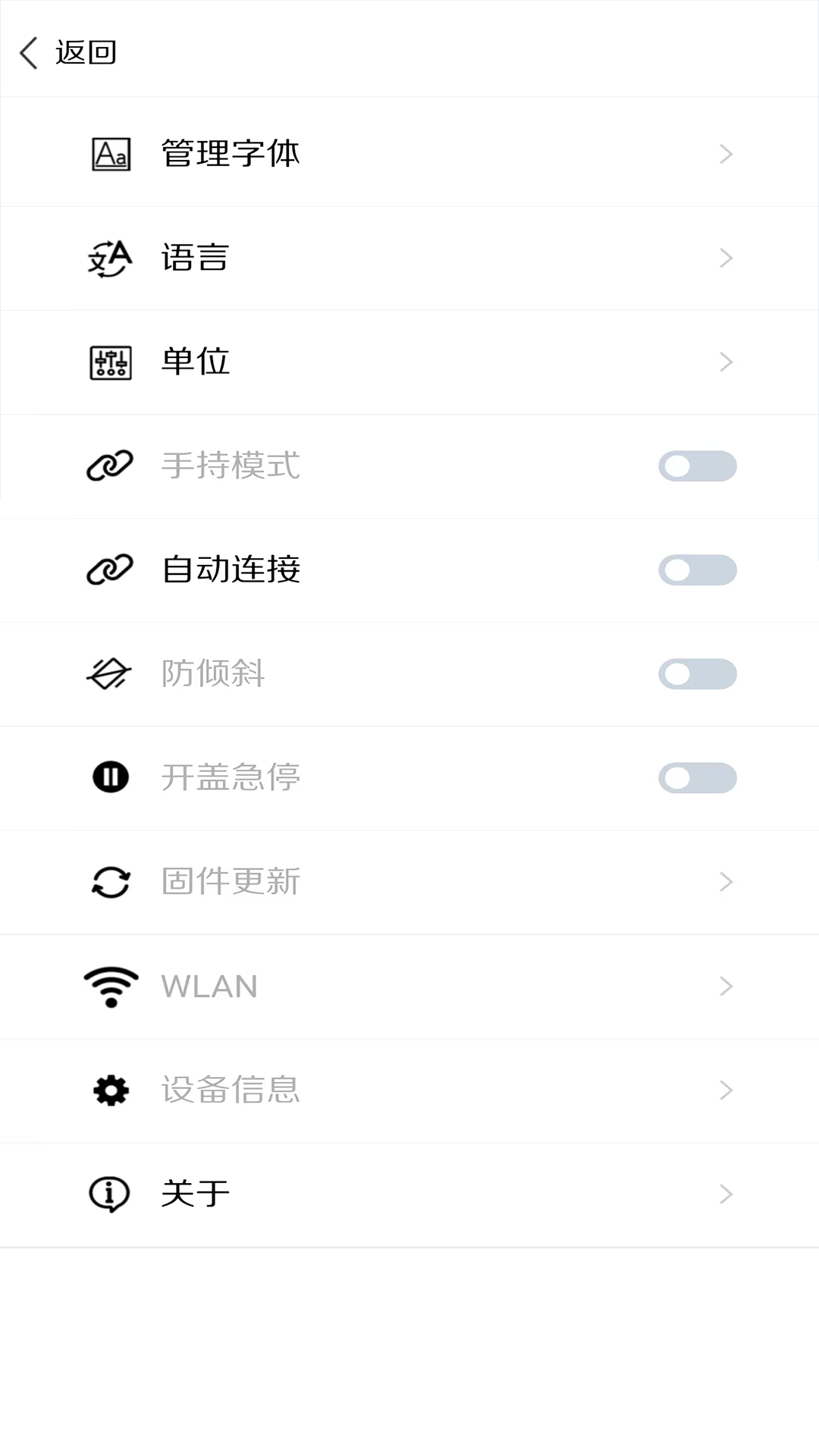This screenshot has width=819, height=1456.
Task: Open the 关于 page chevron
Action: click(x=726, y=1194)
